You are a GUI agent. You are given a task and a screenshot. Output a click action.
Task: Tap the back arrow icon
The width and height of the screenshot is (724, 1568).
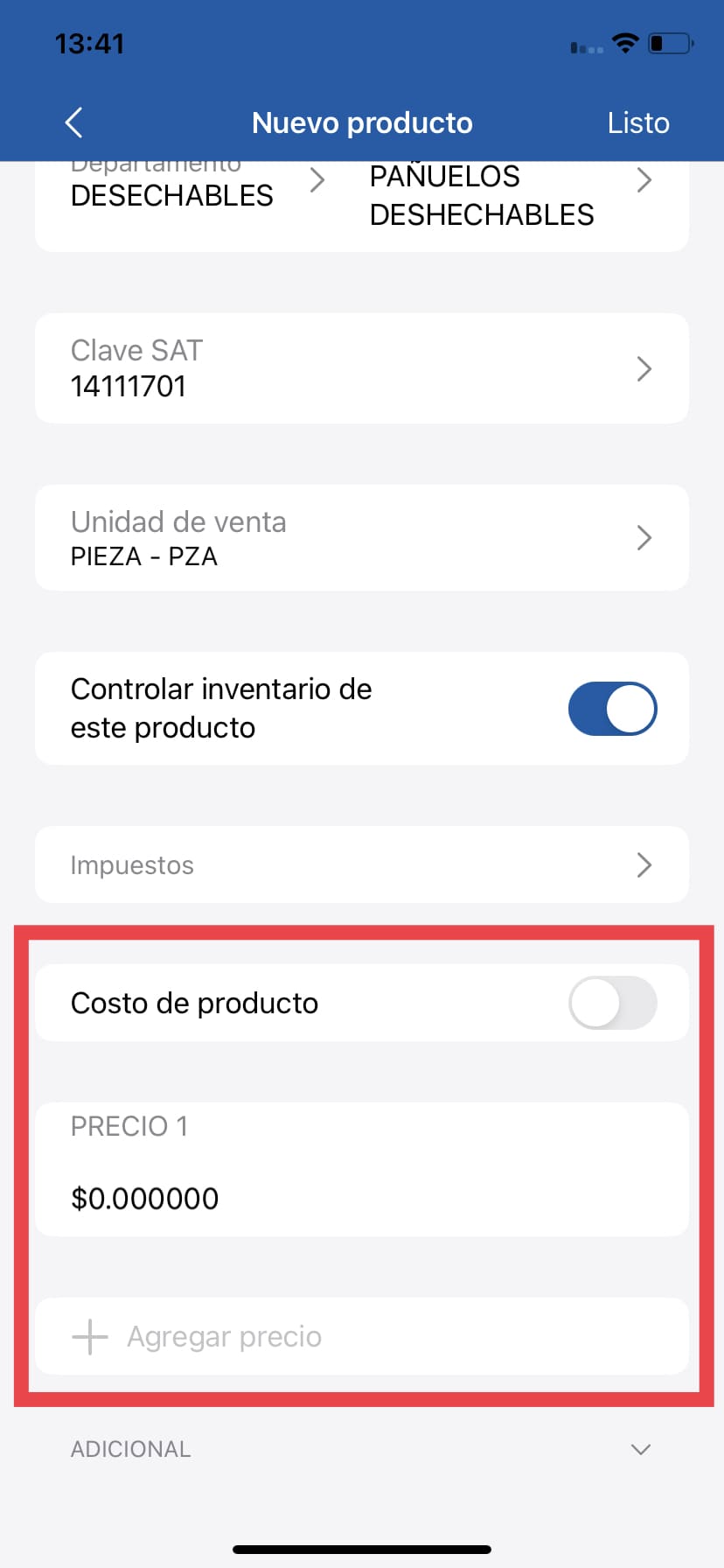(73, 122)
